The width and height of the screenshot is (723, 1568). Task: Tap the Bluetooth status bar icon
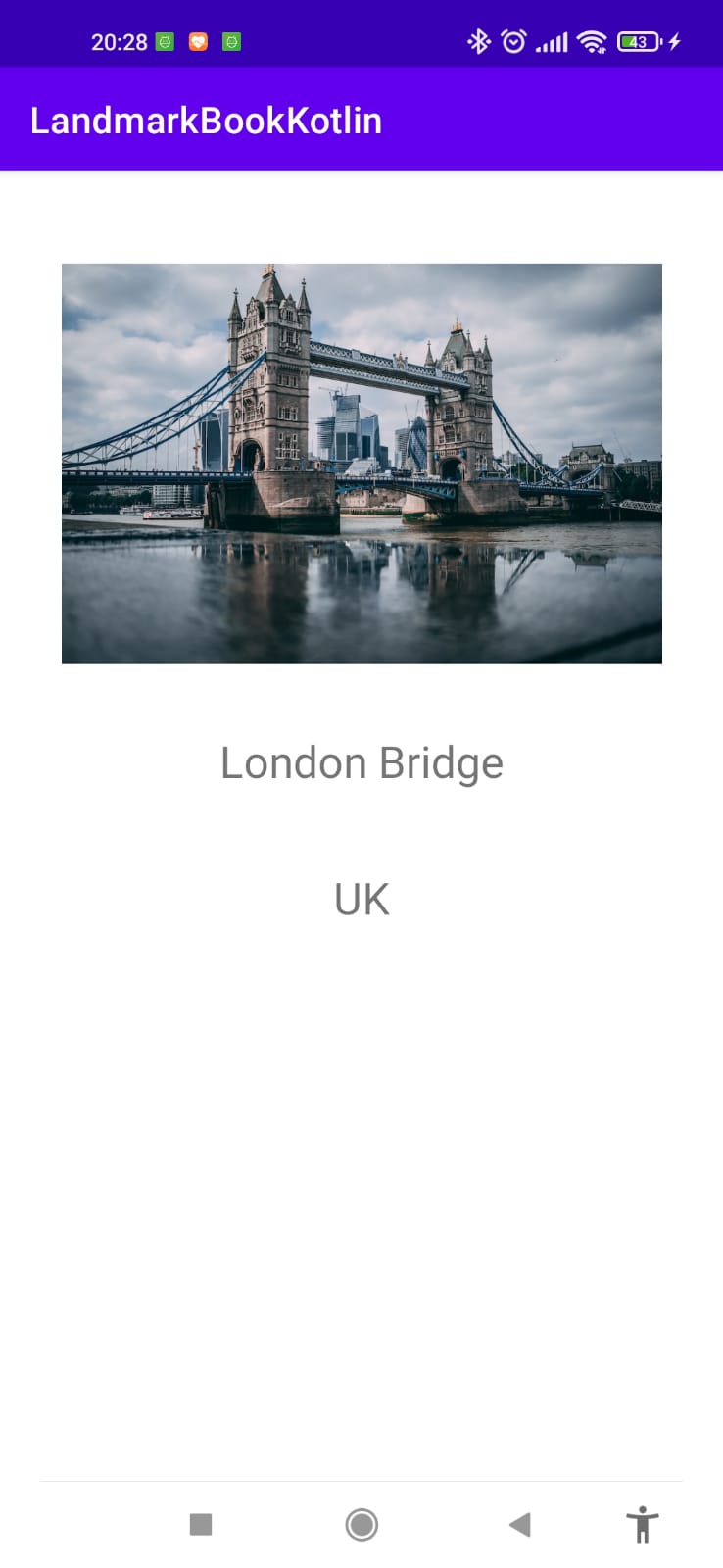pyautogui.click(x=481, y=41)
